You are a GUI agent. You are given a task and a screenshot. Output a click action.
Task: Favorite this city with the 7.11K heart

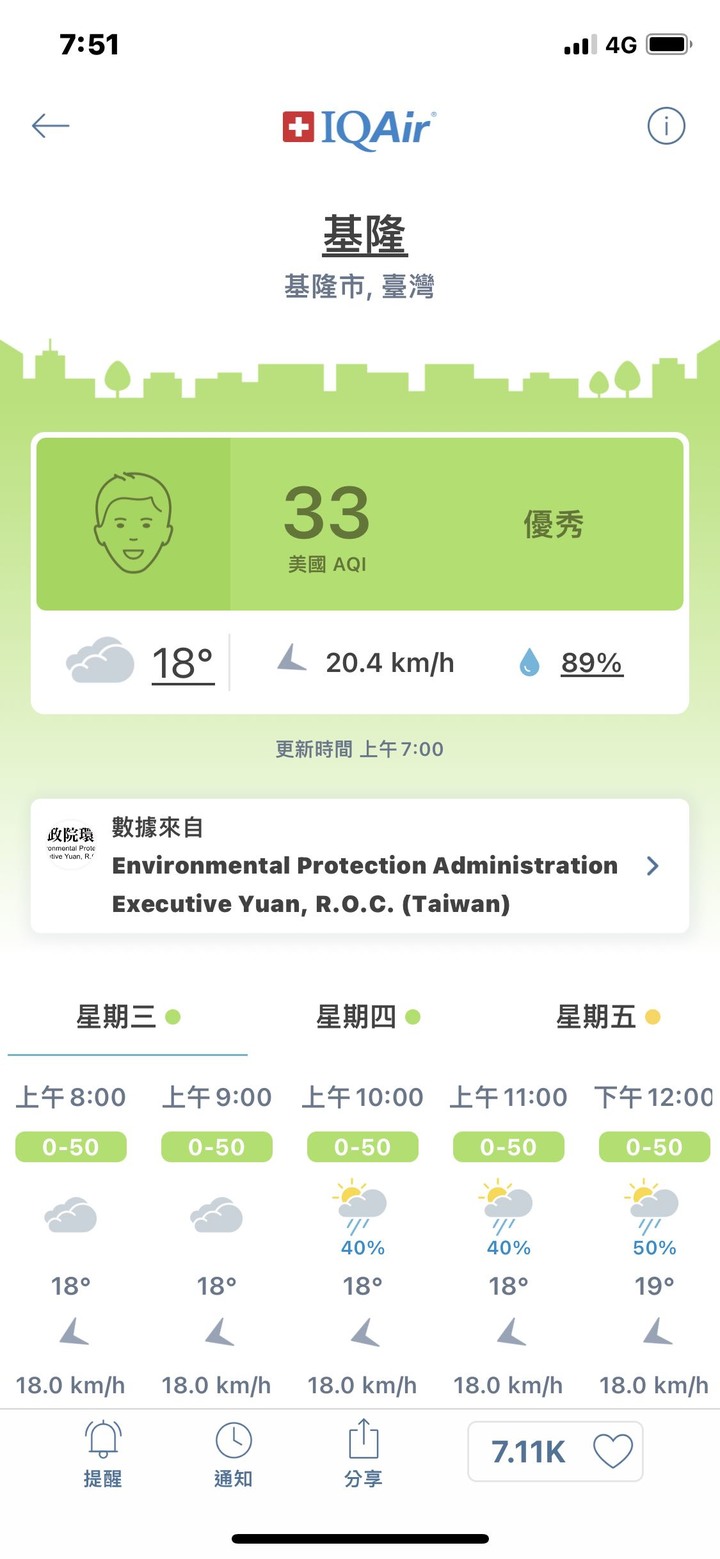[x=555, y=1451]
